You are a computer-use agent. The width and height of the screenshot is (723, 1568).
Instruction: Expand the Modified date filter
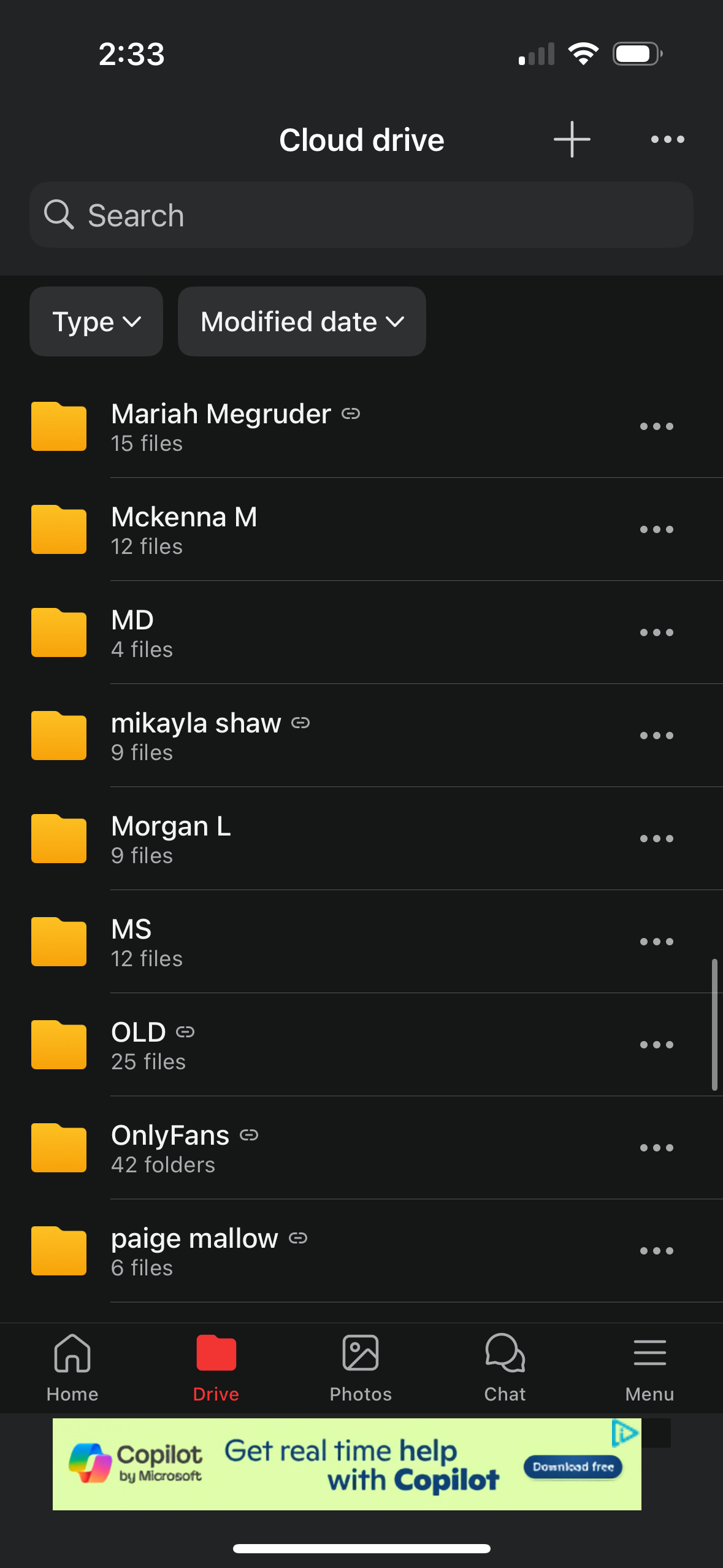(302, 321)
